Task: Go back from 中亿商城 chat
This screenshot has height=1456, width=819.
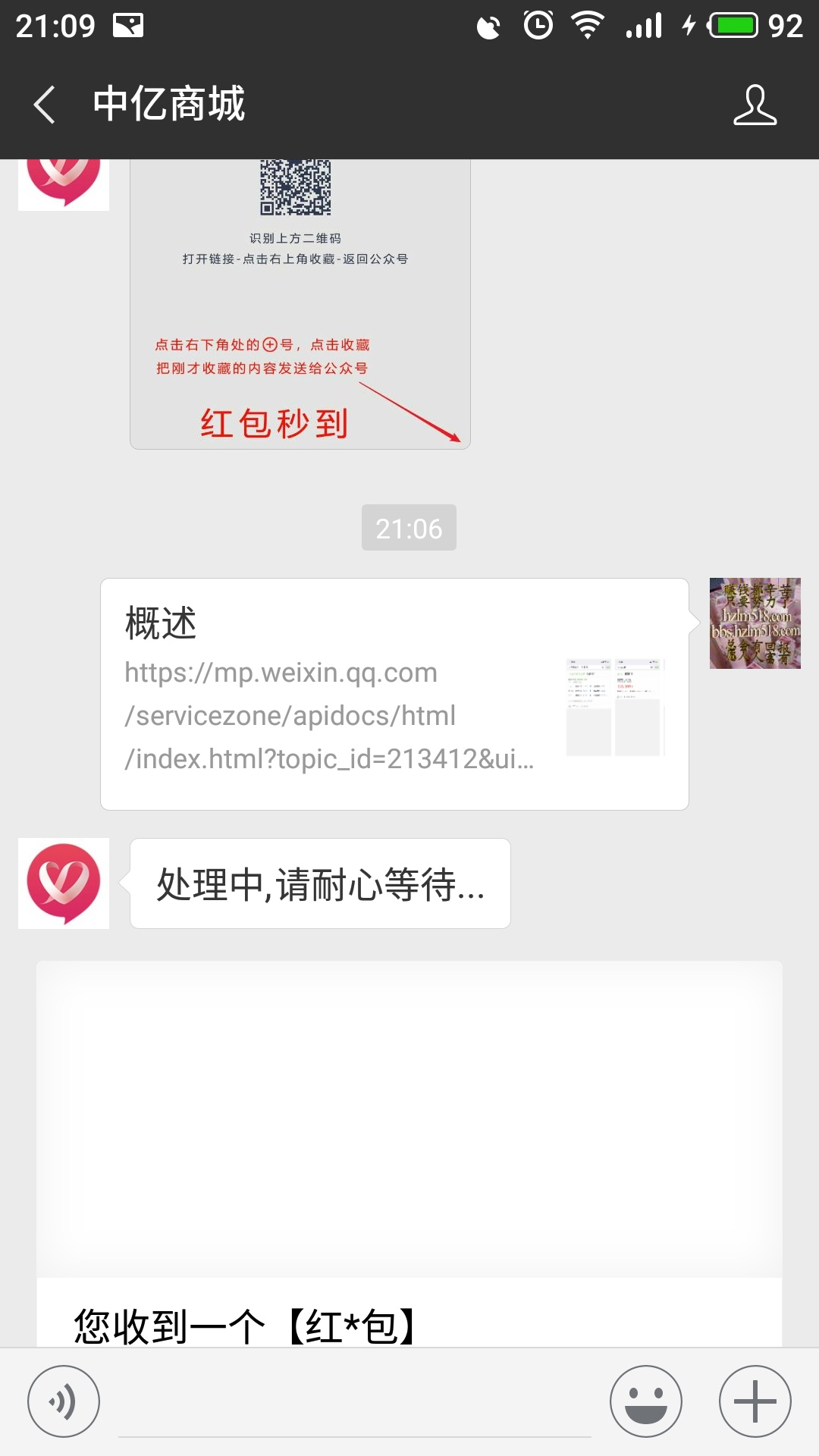Action: tap(45, 104)
